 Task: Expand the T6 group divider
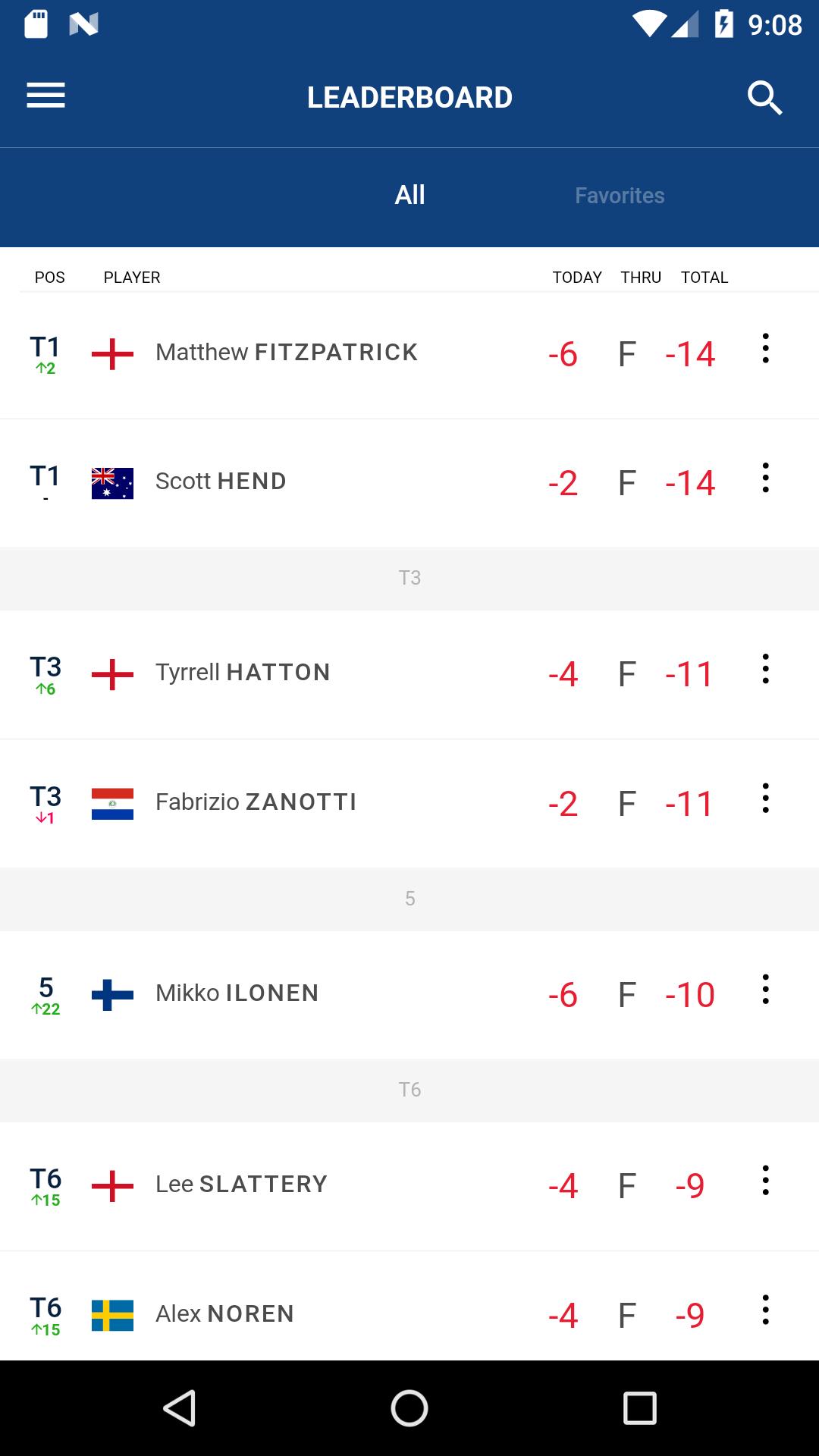[x=409, y=1090]
